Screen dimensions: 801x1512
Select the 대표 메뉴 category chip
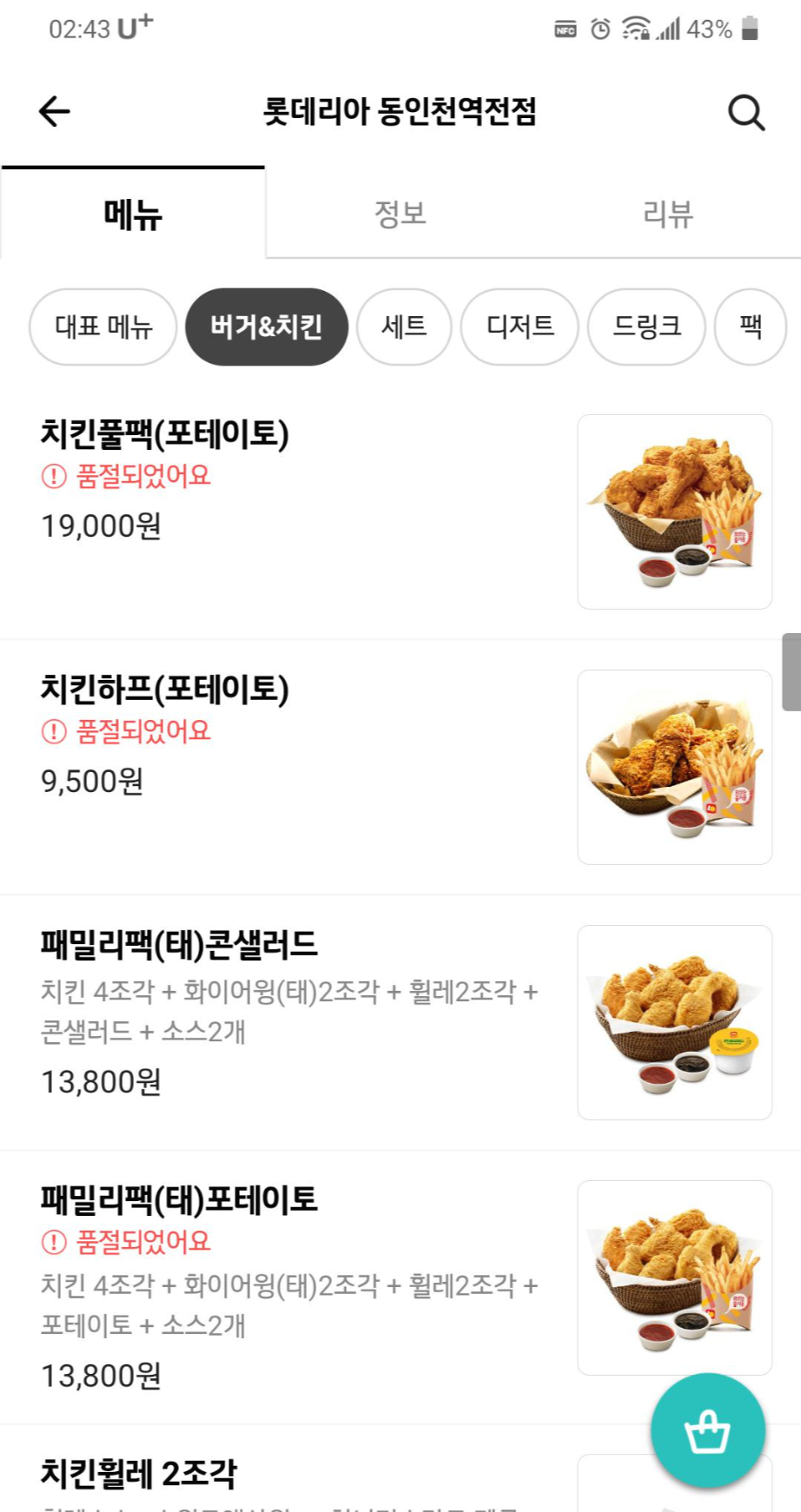[103, 327]
